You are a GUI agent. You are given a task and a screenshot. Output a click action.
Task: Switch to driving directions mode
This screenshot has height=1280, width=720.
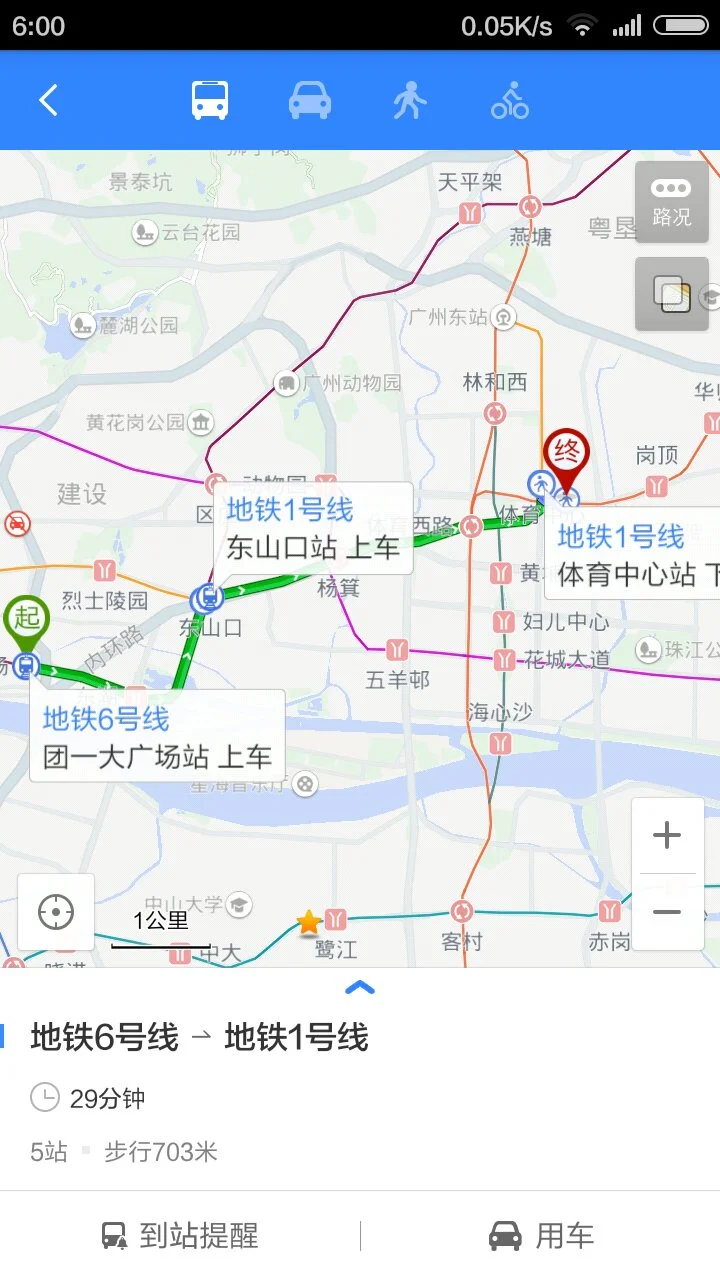click(x=309, y=99)
